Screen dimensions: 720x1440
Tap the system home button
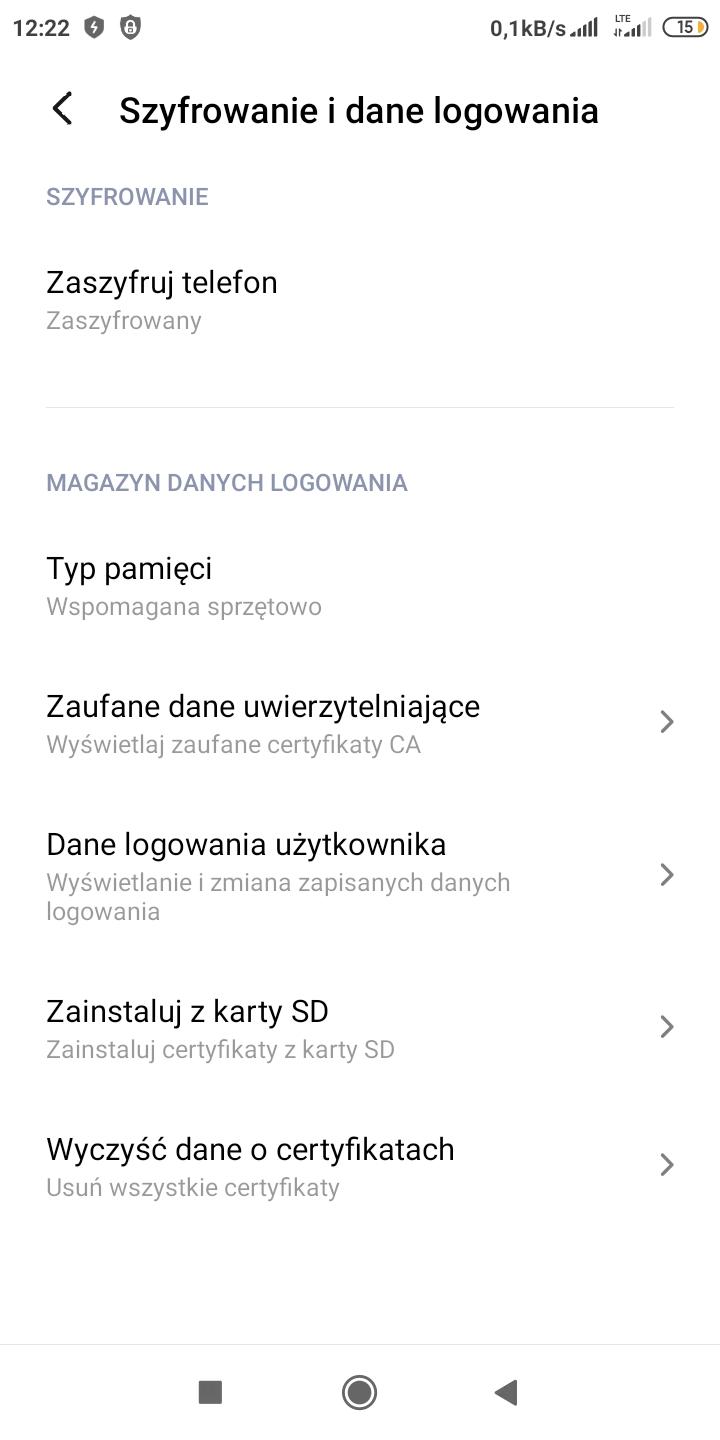click(x=359, y=1392)
